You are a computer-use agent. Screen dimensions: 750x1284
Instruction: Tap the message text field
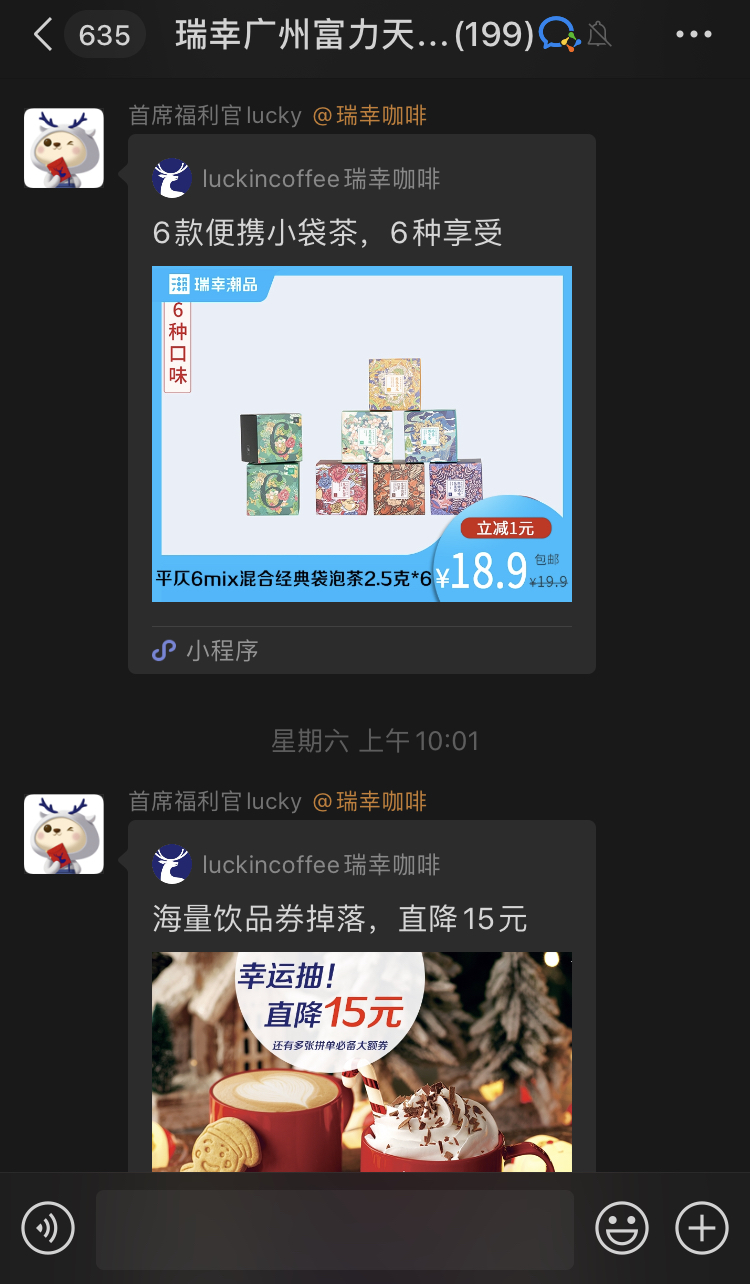point(334,1229)
